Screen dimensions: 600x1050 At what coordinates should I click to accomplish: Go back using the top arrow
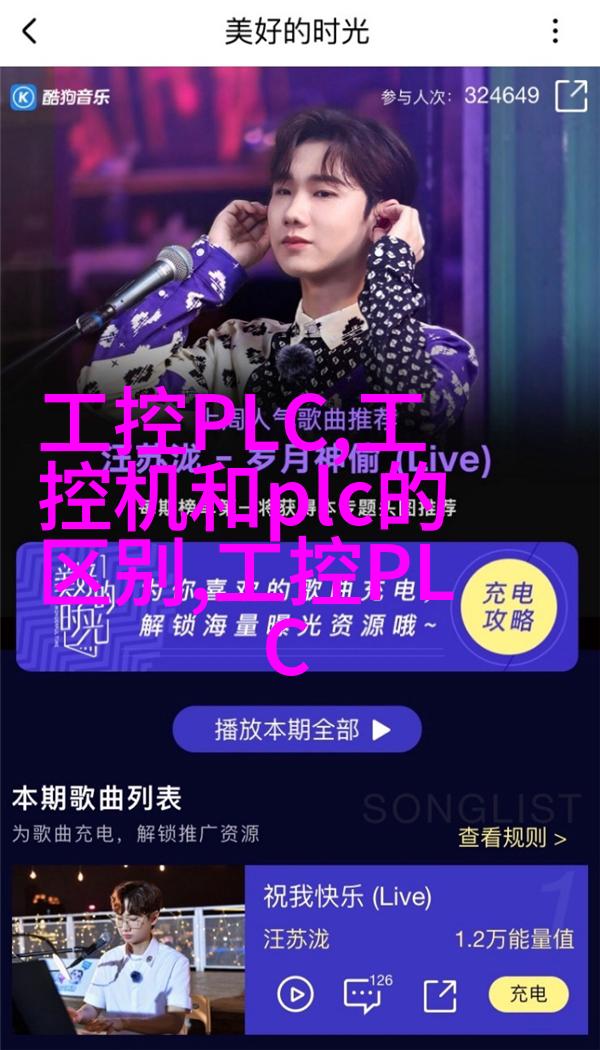(30, 31)
